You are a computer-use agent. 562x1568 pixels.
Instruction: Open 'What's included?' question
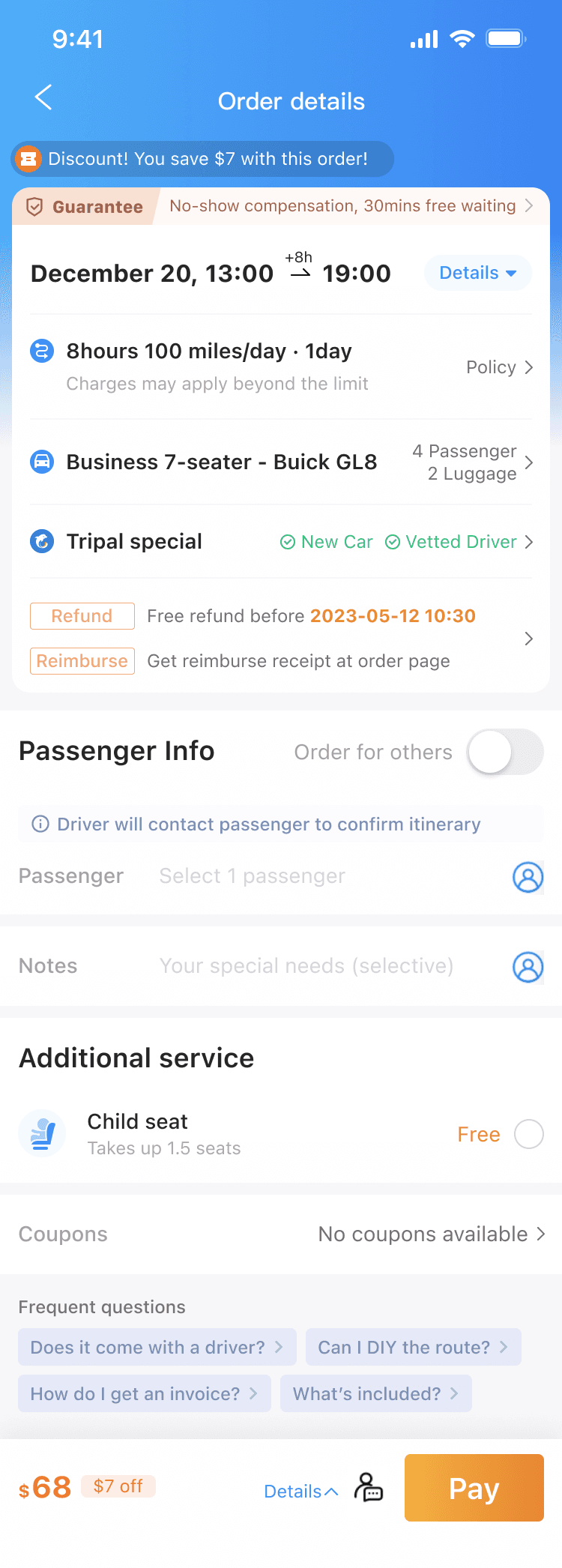point(376,1393)
